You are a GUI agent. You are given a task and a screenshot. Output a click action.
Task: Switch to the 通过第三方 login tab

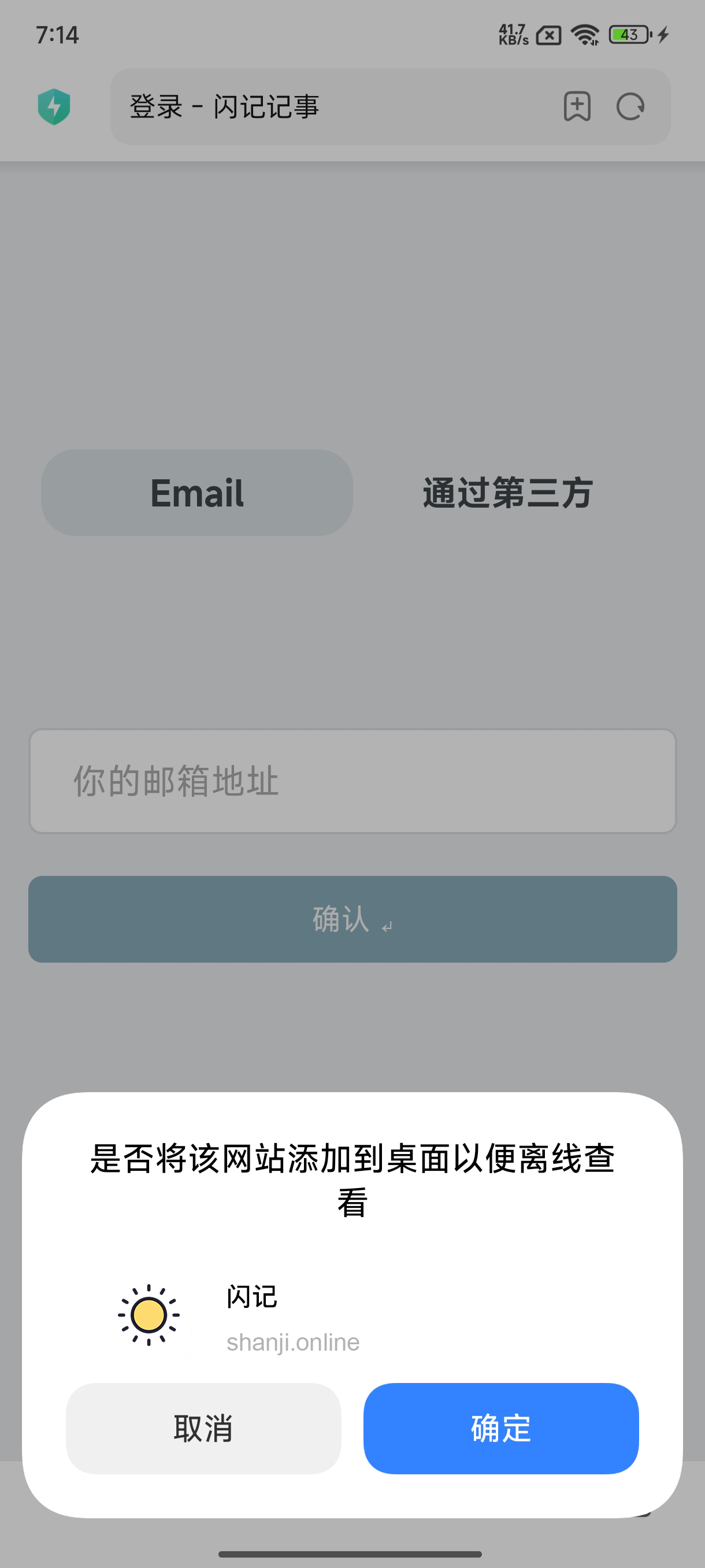507,493
